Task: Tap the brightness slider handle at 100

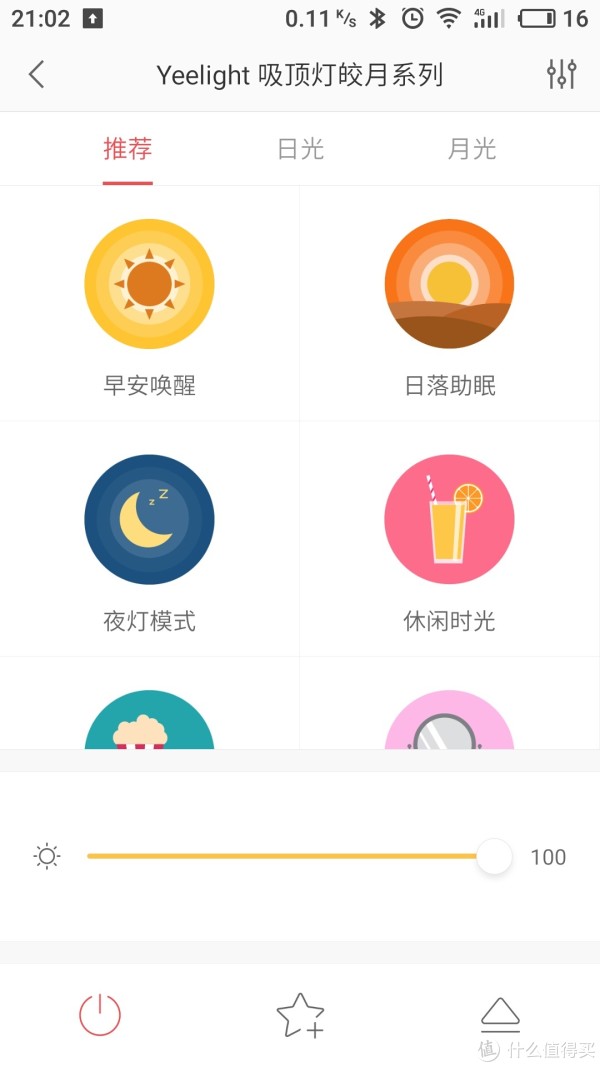Action: tap(494, 856)
